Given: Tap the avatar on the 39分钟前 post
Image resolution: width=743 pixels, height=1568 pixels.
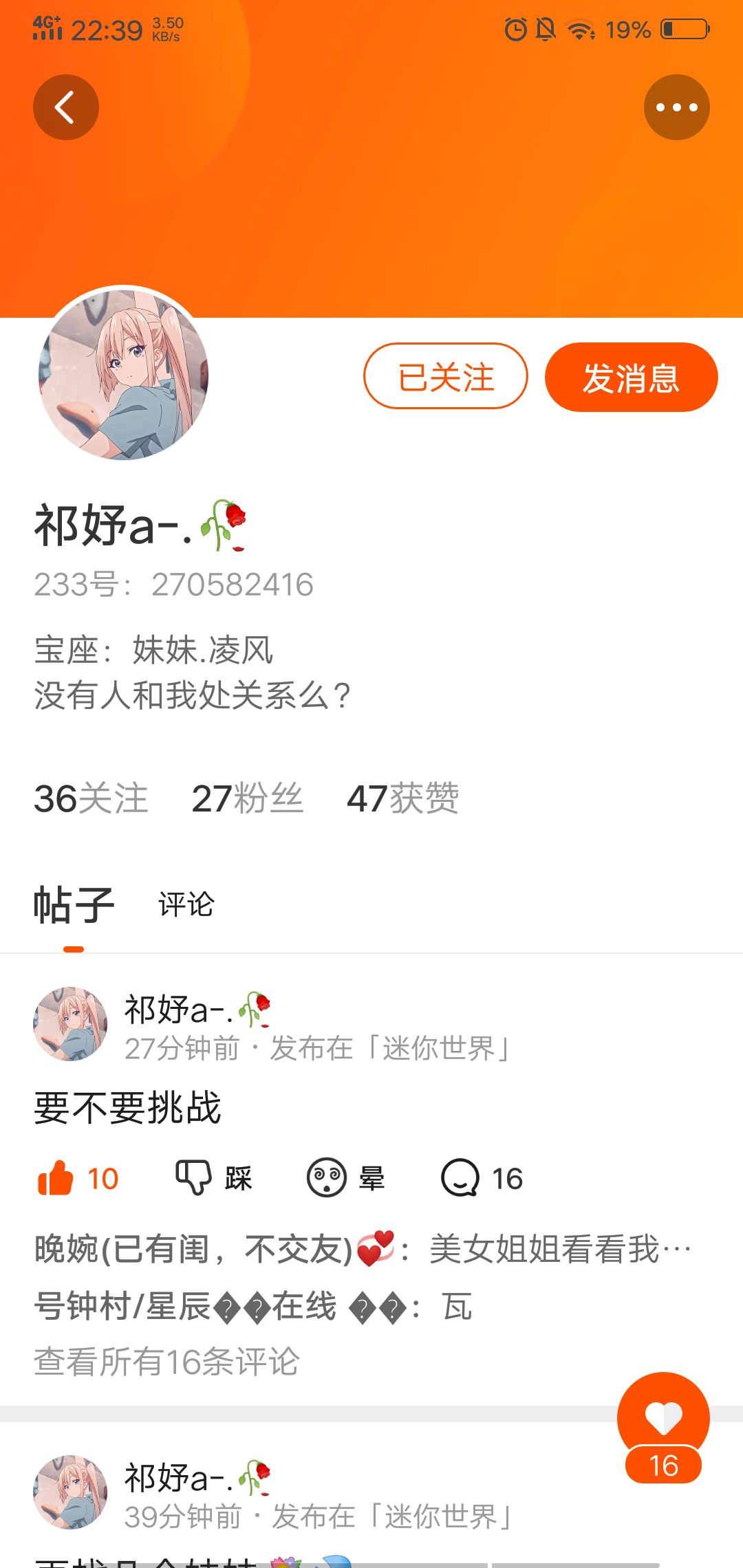Looking at the screenshot, I should click(x=70, y=1492).
